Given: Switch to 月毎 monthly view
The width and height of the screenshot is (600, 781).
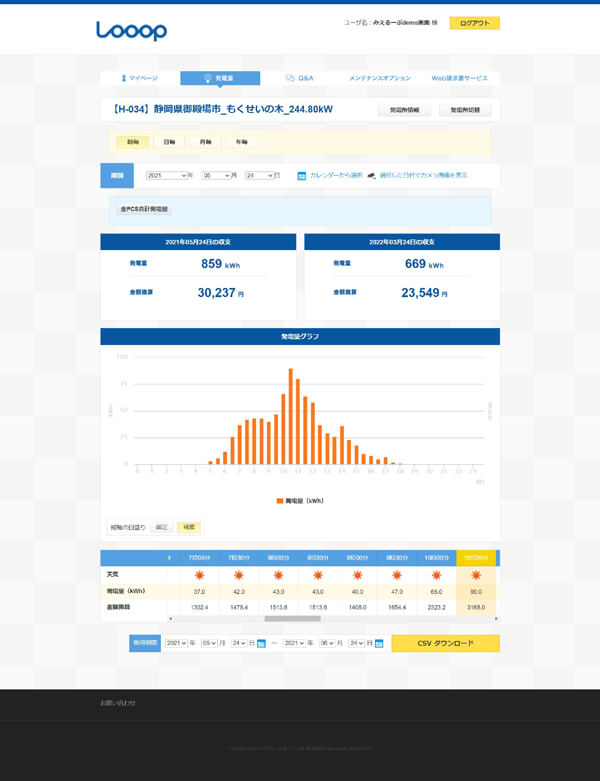Looking at the screenshot, I should click(x=205, y=142).
